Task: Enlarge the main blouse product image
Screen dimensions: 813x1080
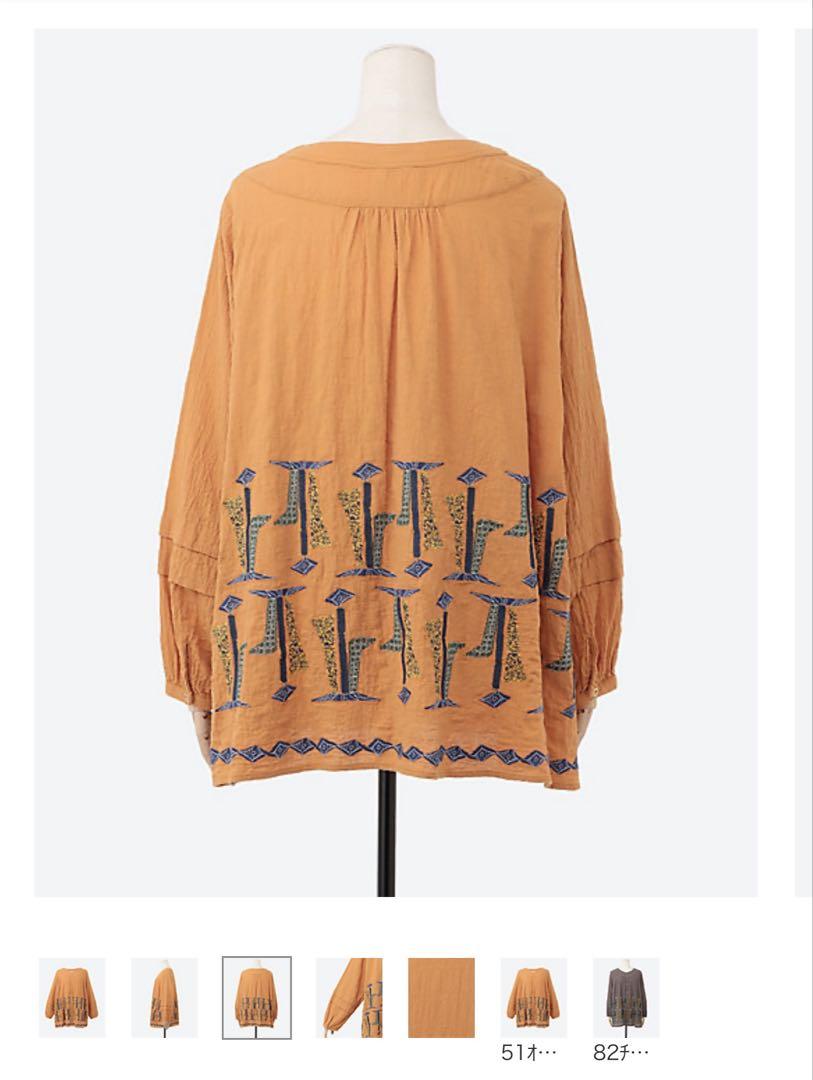Action: (x=396, y=462)
